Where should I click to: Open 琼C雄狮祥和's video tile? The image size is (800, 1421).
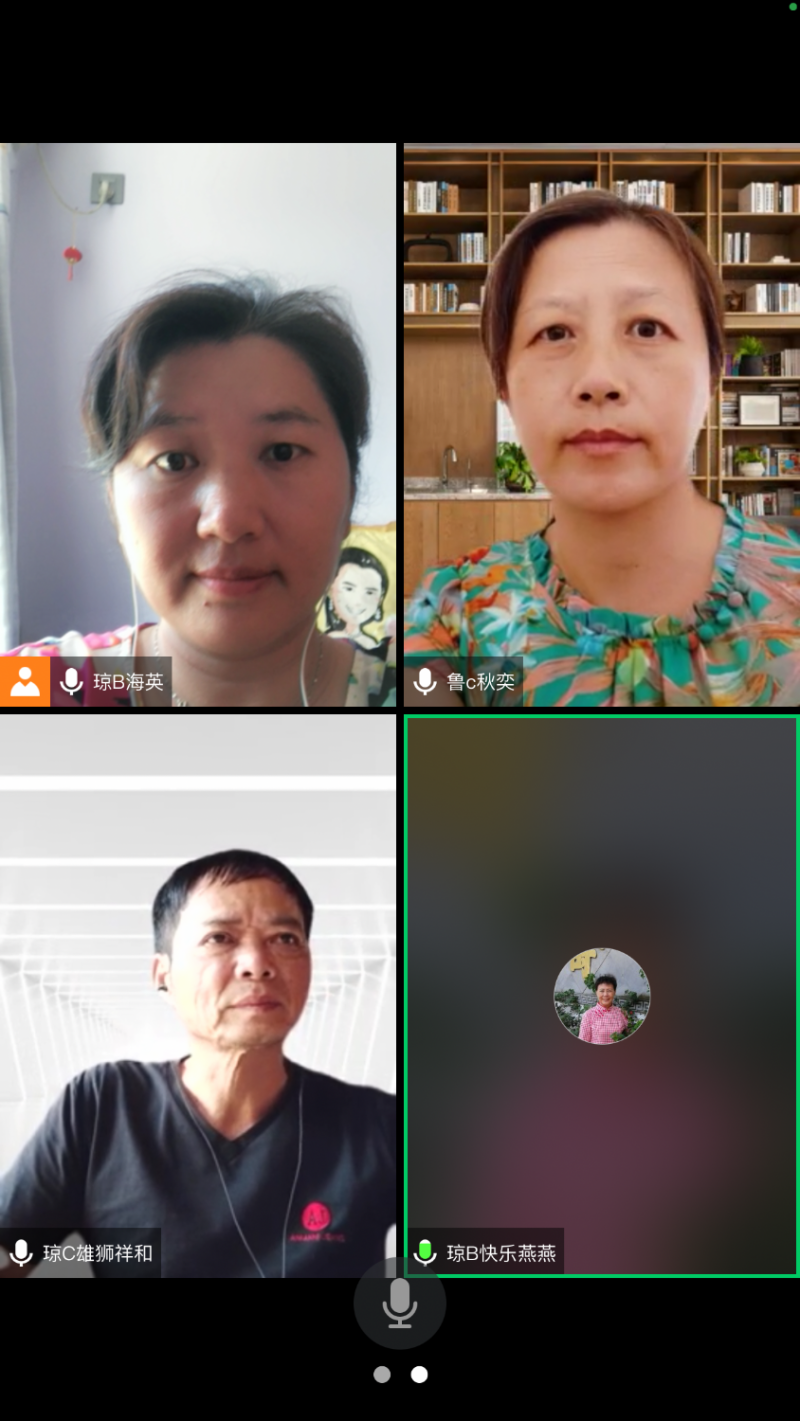[x=198, y=995]
